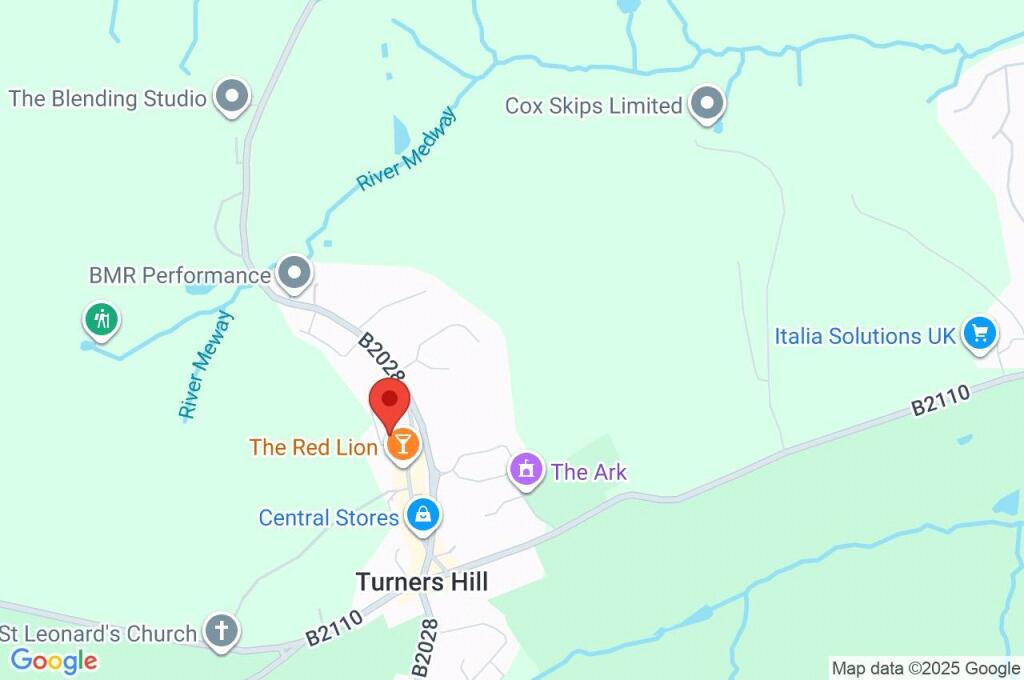
Task: Open The Blending Studio marker
Action: tap(233, 97)
